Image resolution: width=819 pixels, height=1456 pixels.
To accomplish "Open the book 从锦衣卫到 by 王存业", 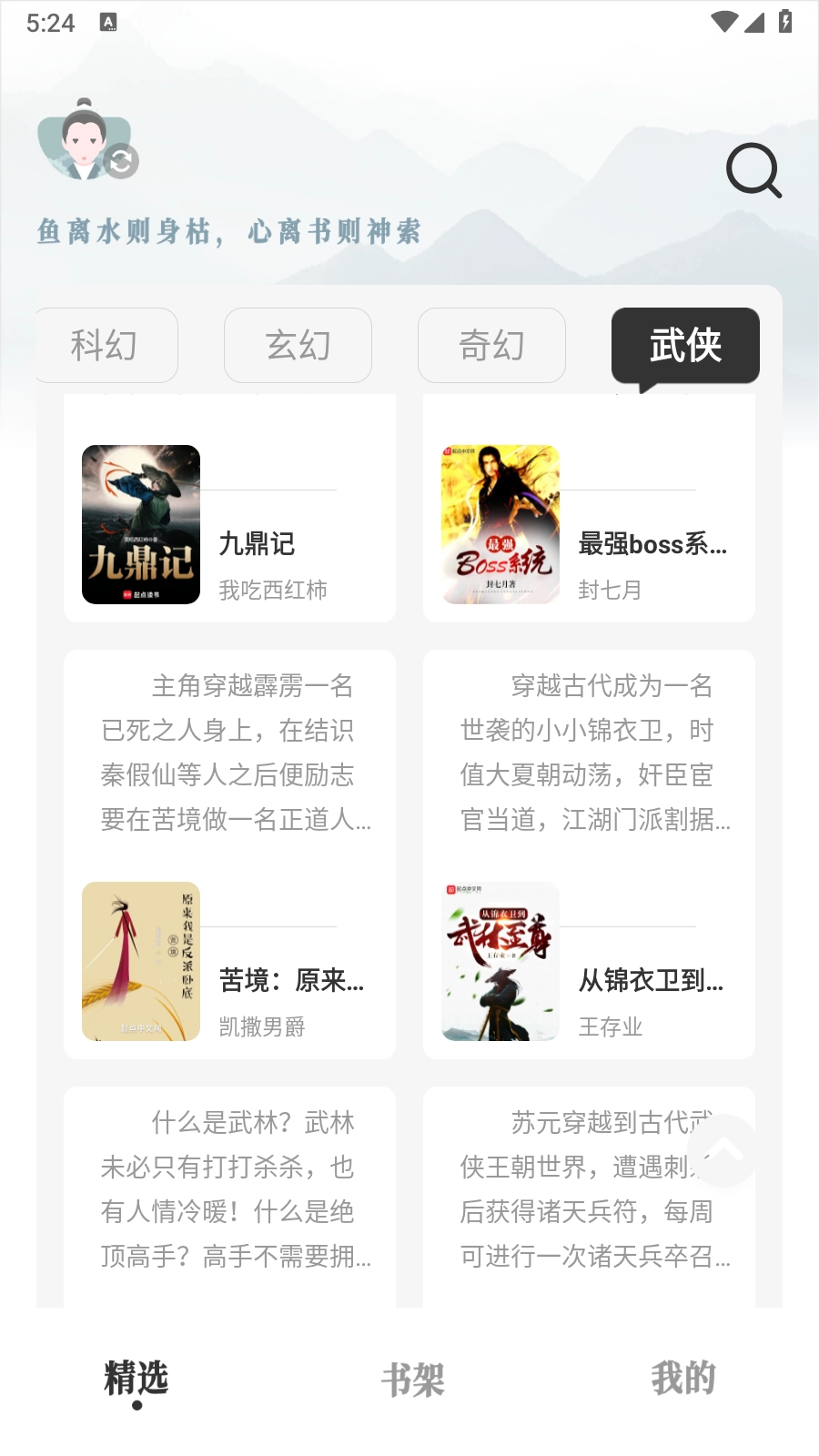I will pos(589,961).
